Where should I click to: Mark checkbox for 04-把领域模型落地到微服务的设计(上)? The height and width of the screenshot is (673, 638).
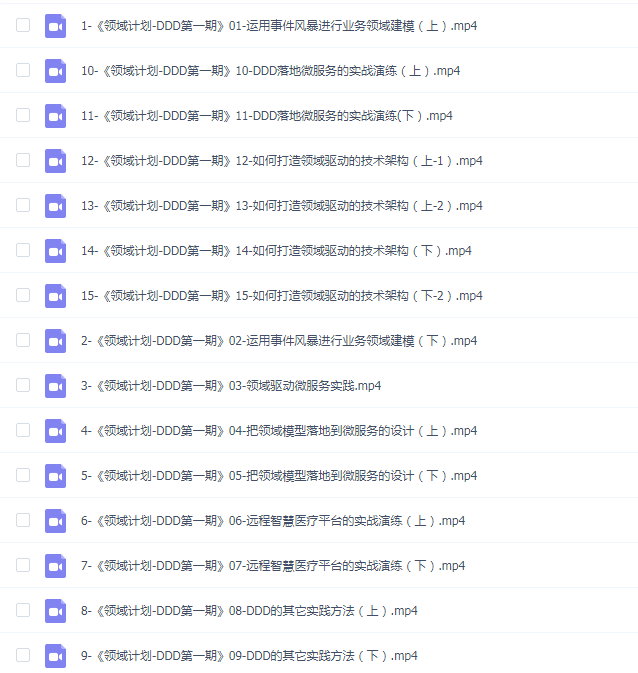23,430
